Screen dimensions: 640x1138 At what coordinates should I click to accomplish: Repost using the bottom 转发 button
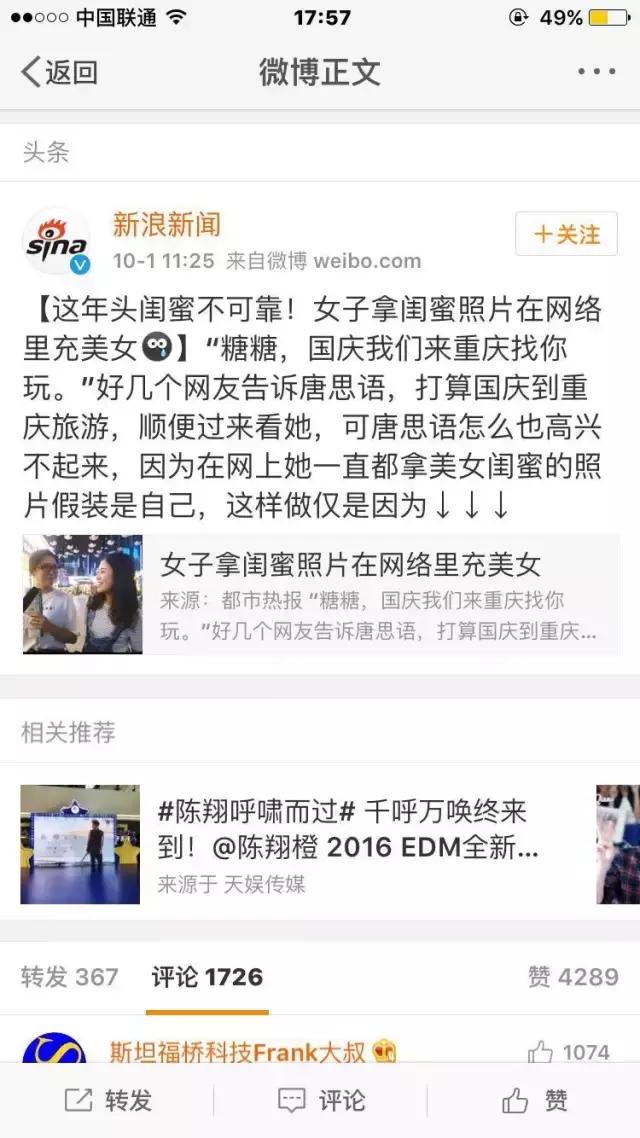[x=107, y=1101]
